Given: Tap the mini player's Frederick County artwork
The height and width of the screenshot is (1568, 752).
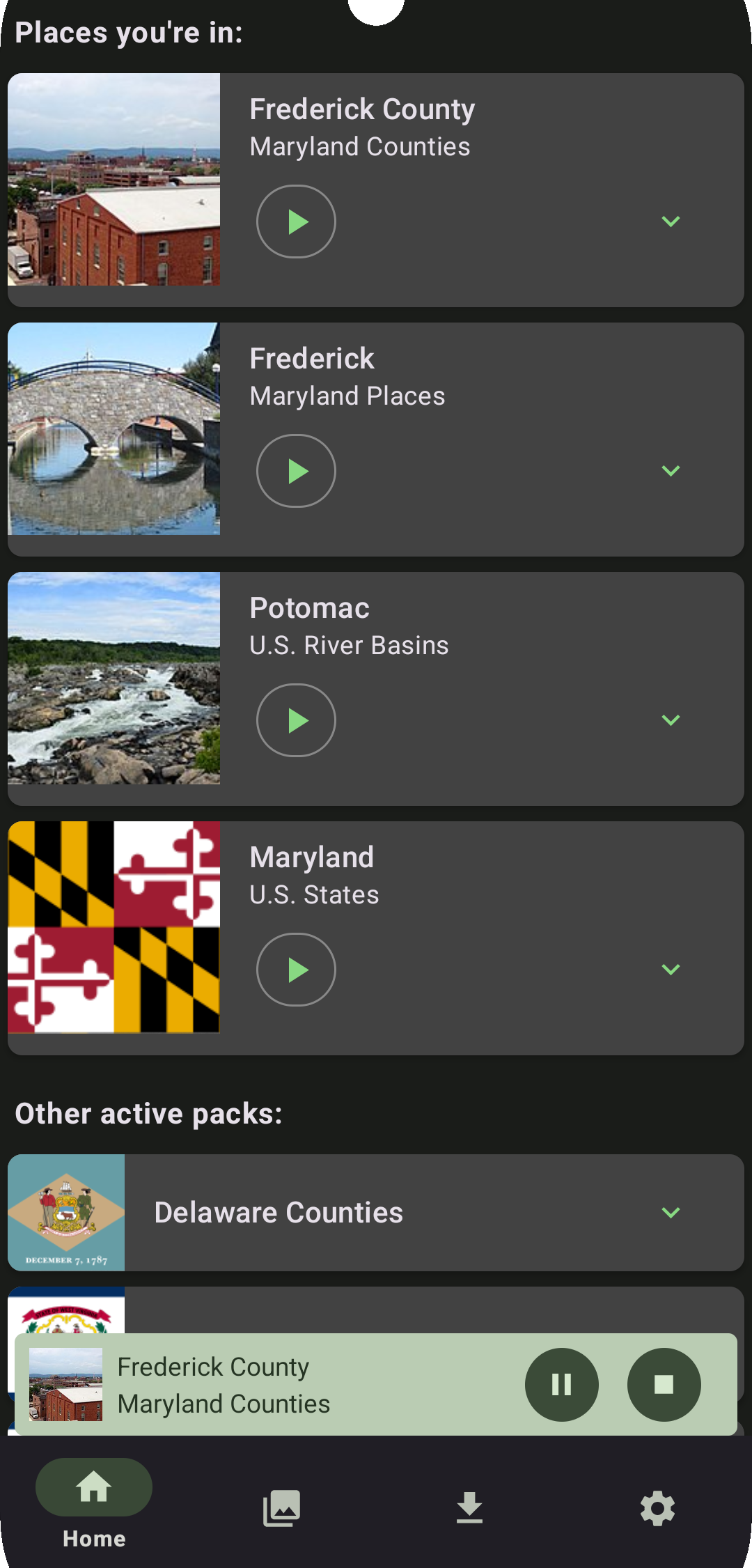Looking at the screenshot, I should [67, 1385].
